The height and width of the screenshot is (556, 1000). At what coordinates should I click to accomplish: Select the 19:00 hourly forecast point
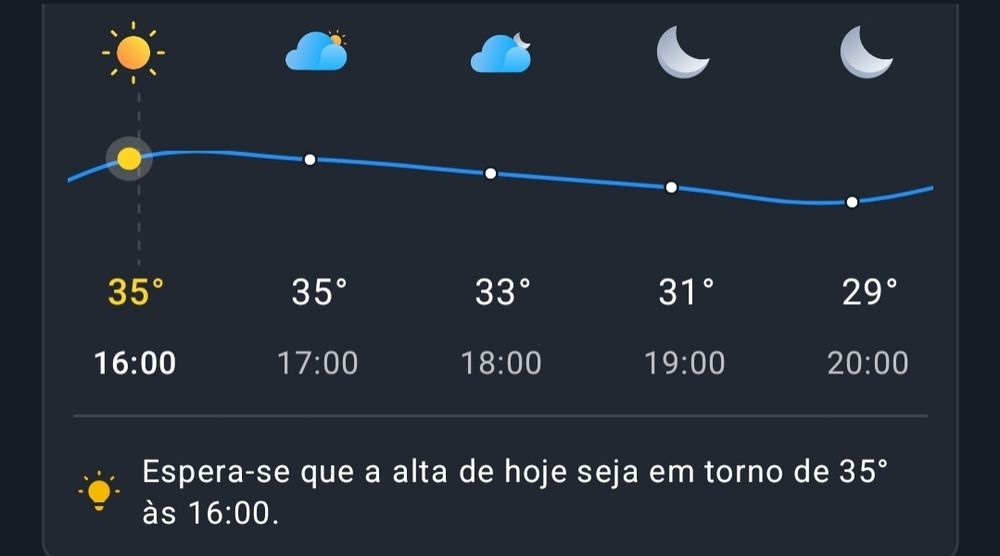point(671,187)
